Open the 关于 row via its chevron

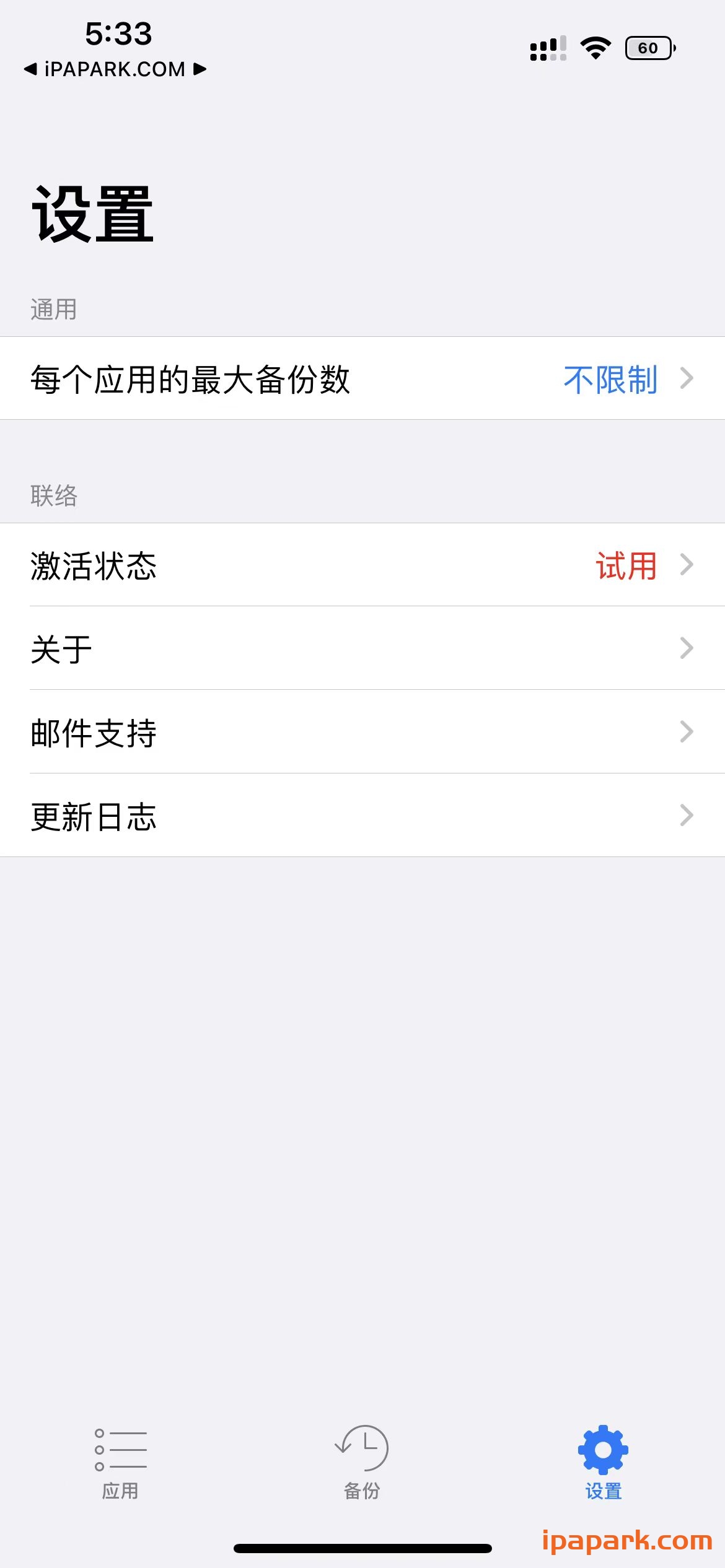(x=685, y=649)
